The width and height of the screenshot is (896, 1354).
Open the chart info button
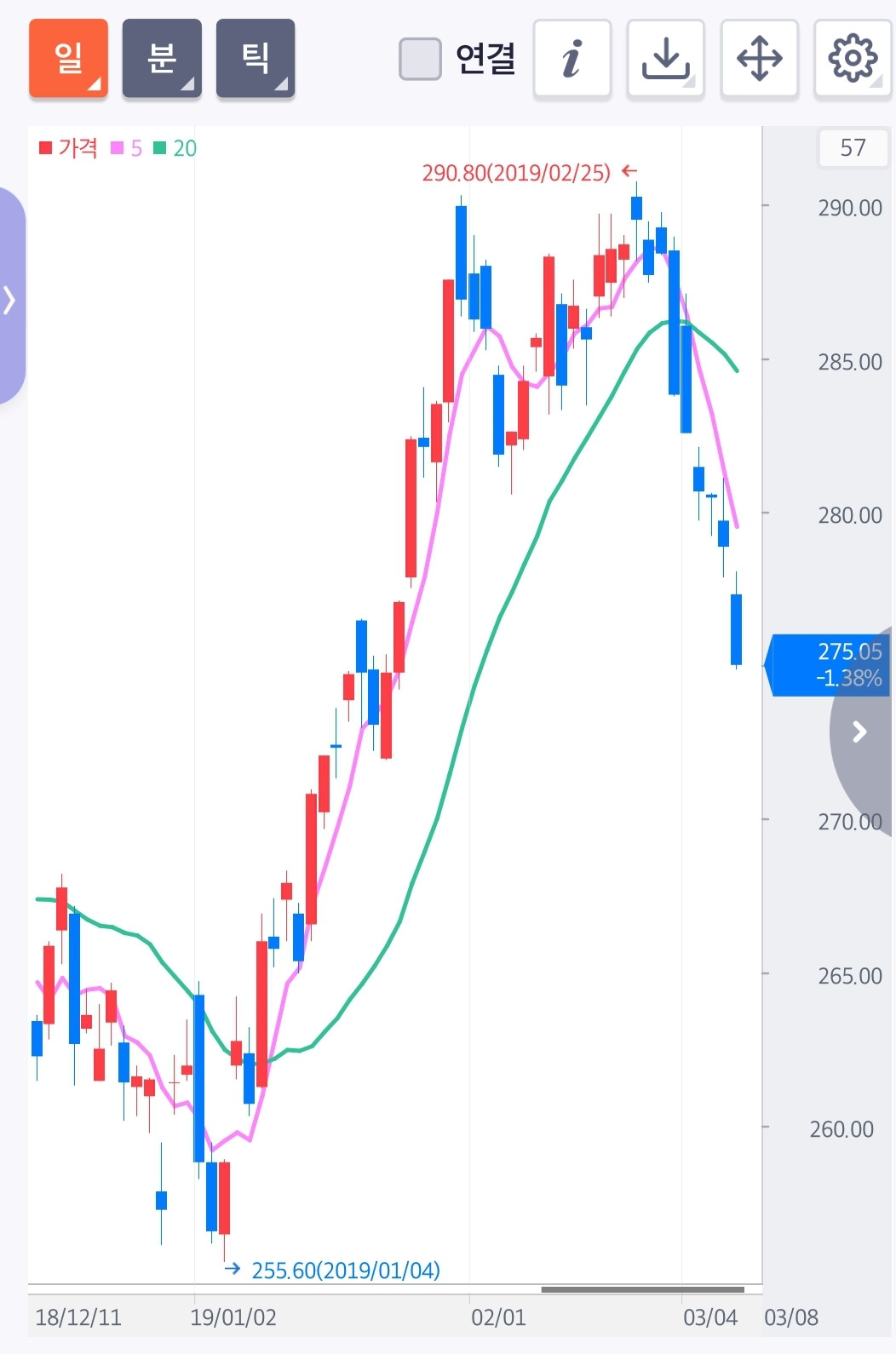[x=572, y=59]
